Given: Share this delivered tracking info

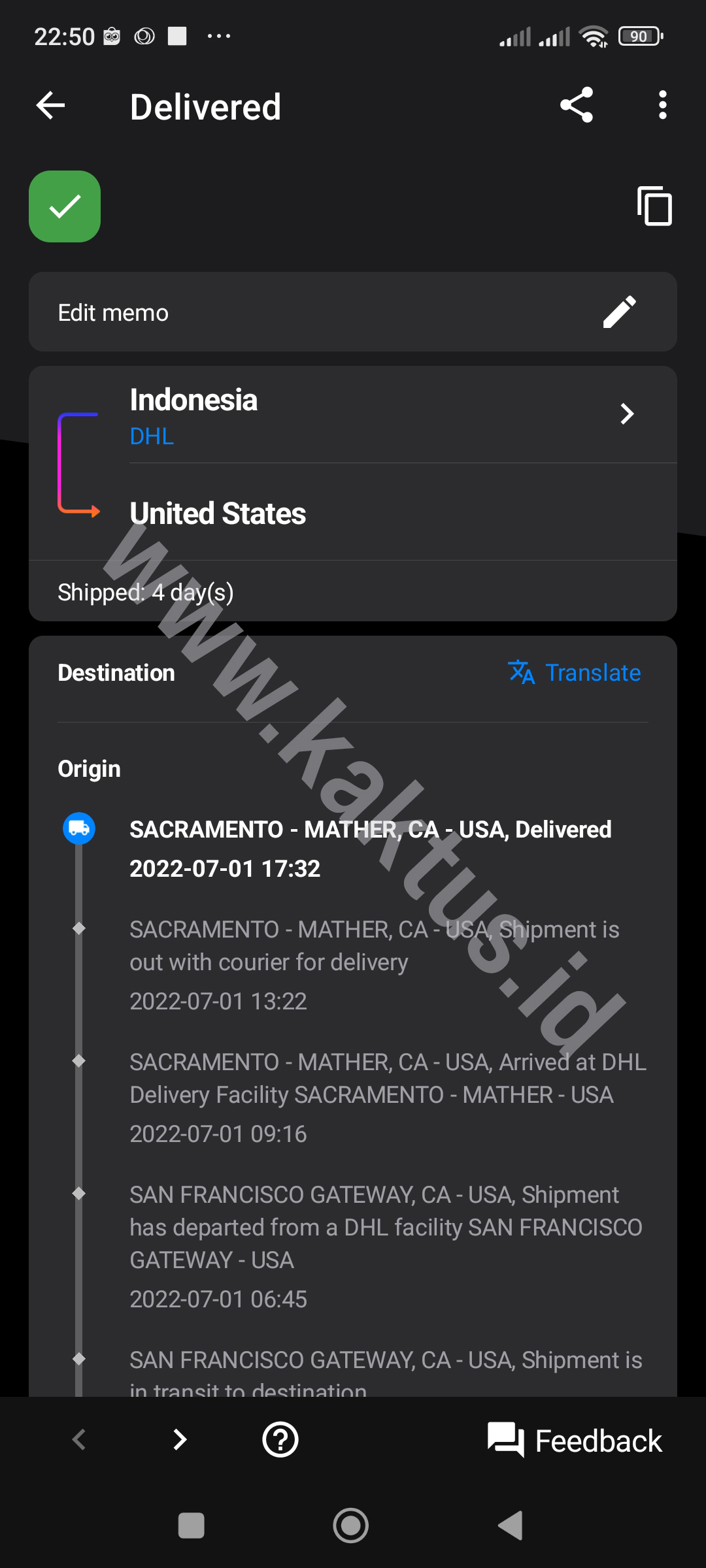Looking at the screenshot, I should (576, 105).
